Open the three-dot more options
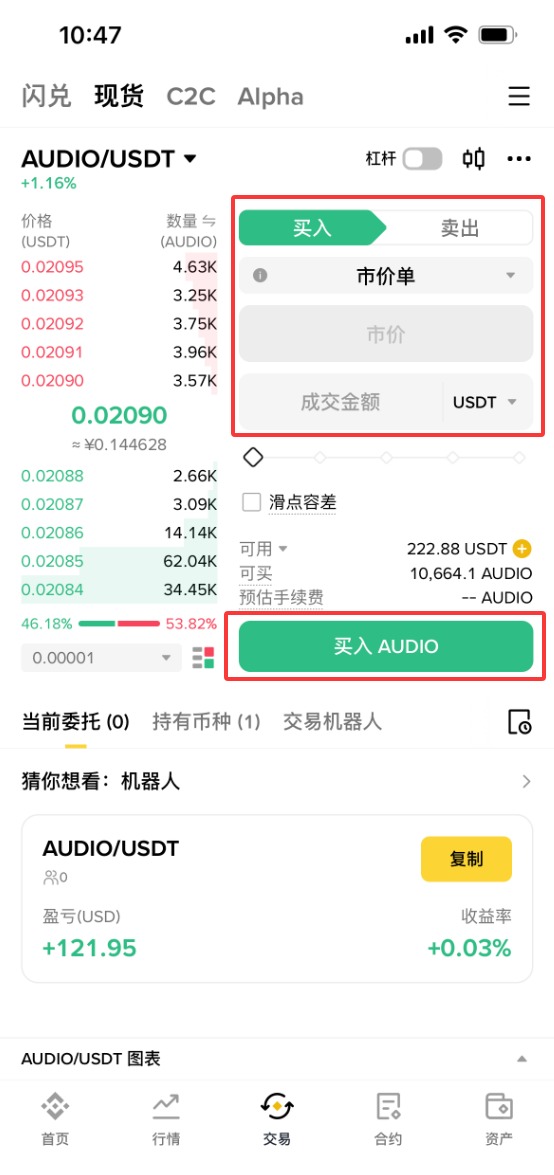This screenshot has width=554, height=1175. click(x=520, y=159)
